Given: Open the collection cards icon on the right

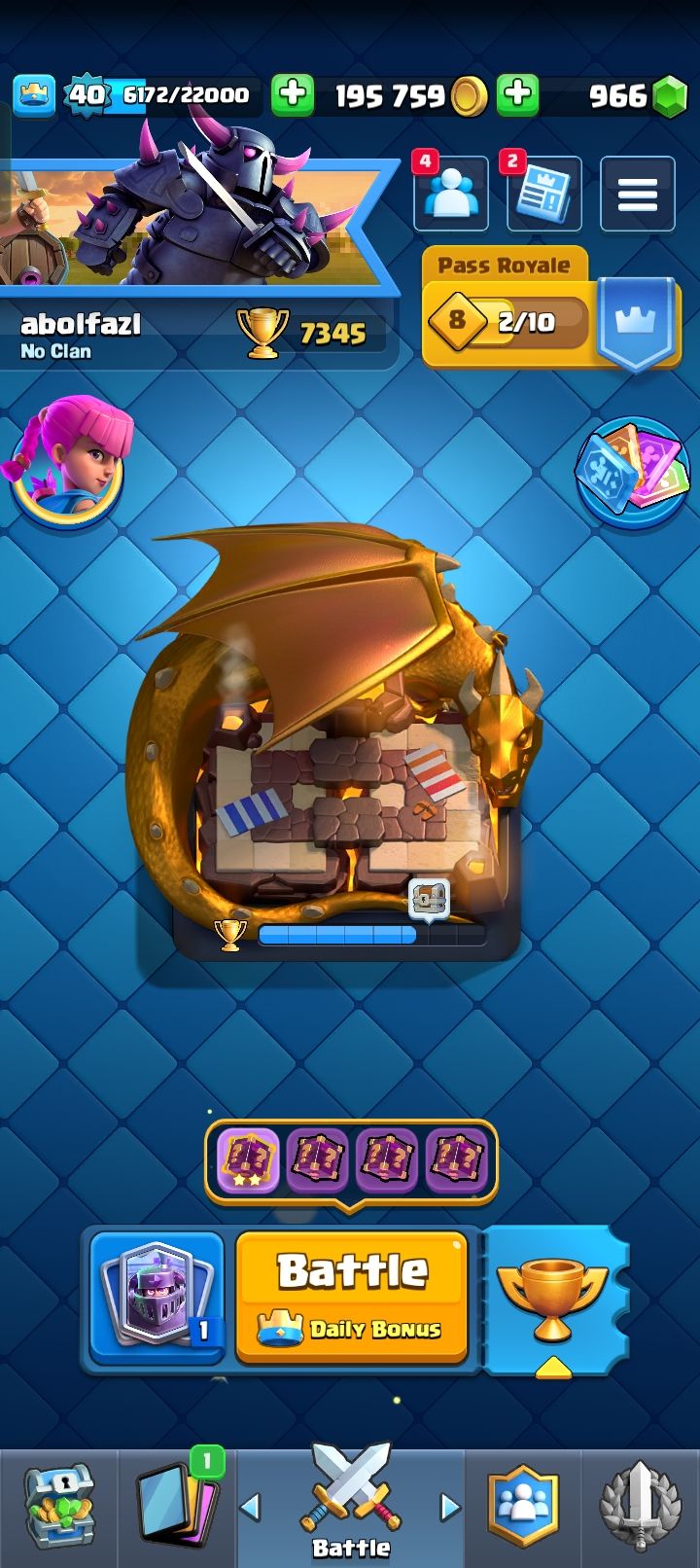Looking at the screenshot, I should click(x=632, y=470).
